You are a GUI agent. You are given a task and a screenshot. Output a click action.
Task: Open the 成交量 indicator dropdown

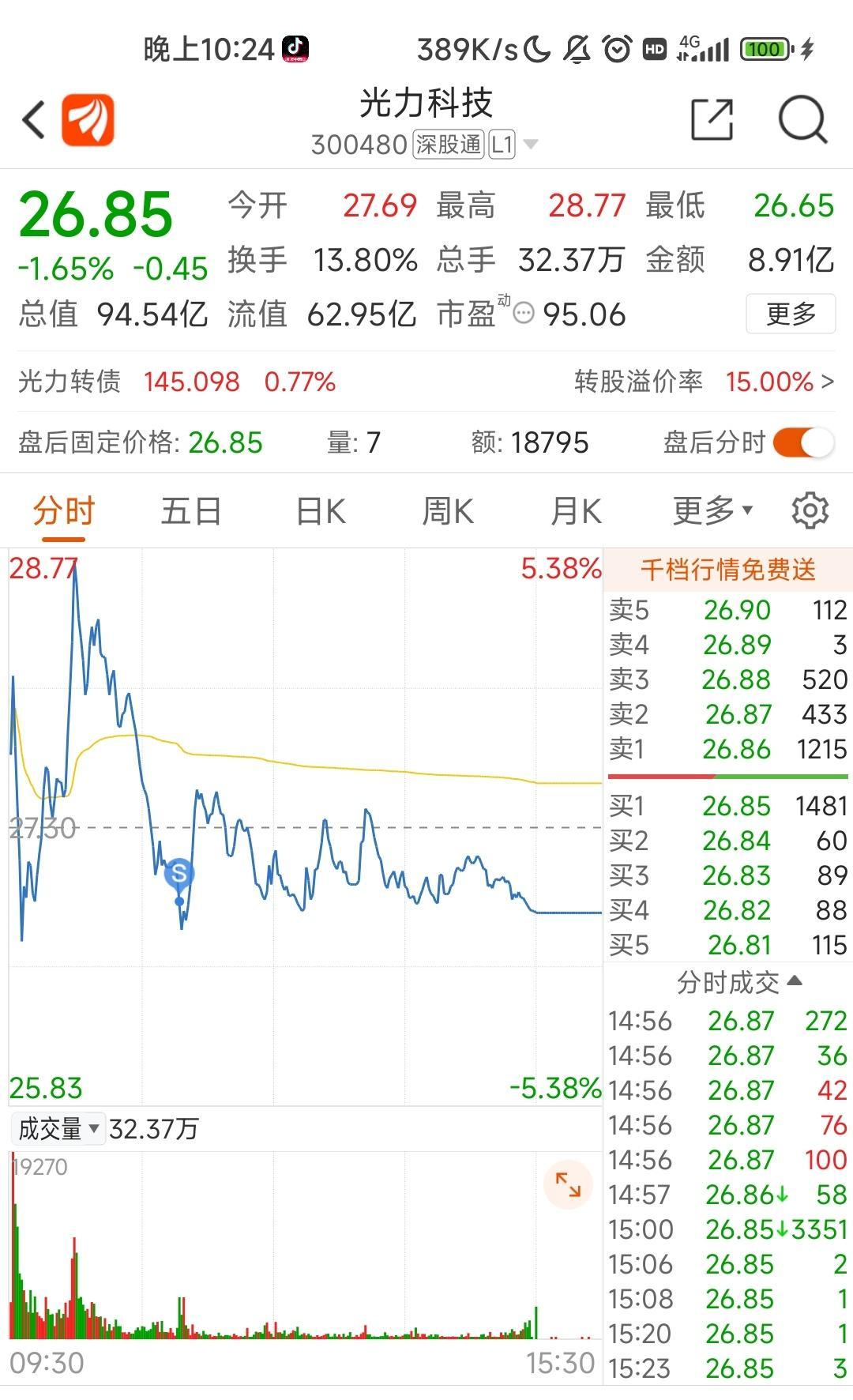[x=58, y=1129]
